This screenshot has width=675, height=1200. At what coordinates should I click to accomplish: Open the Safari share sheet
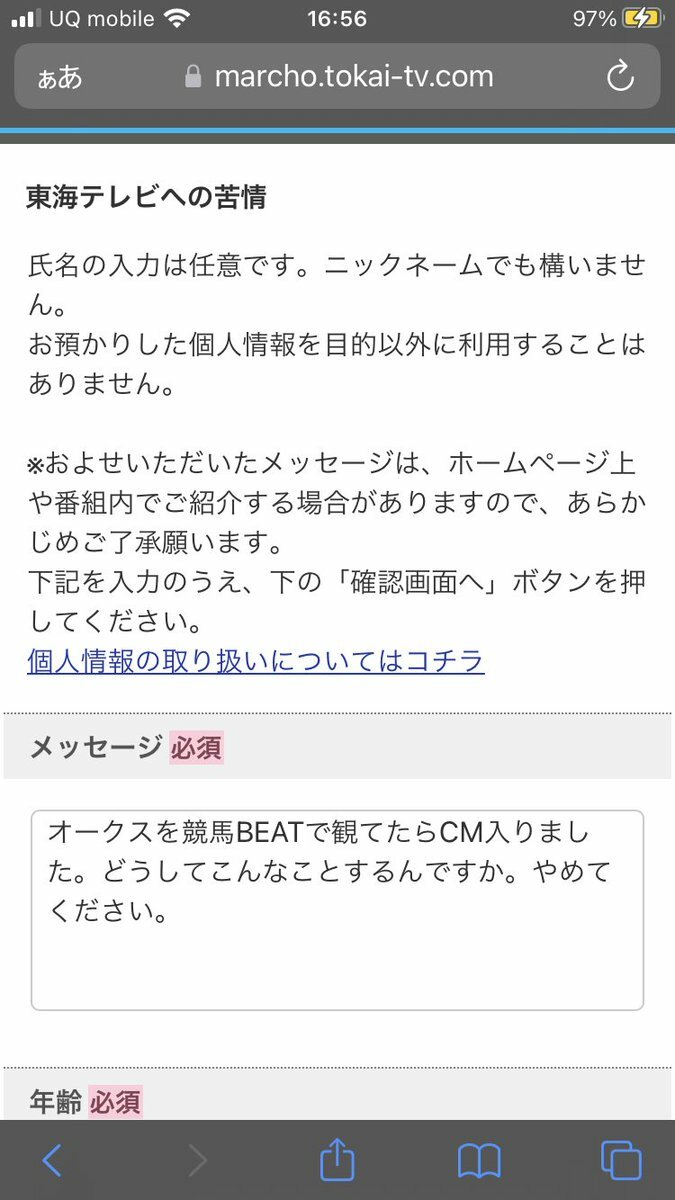point(338,1159)
